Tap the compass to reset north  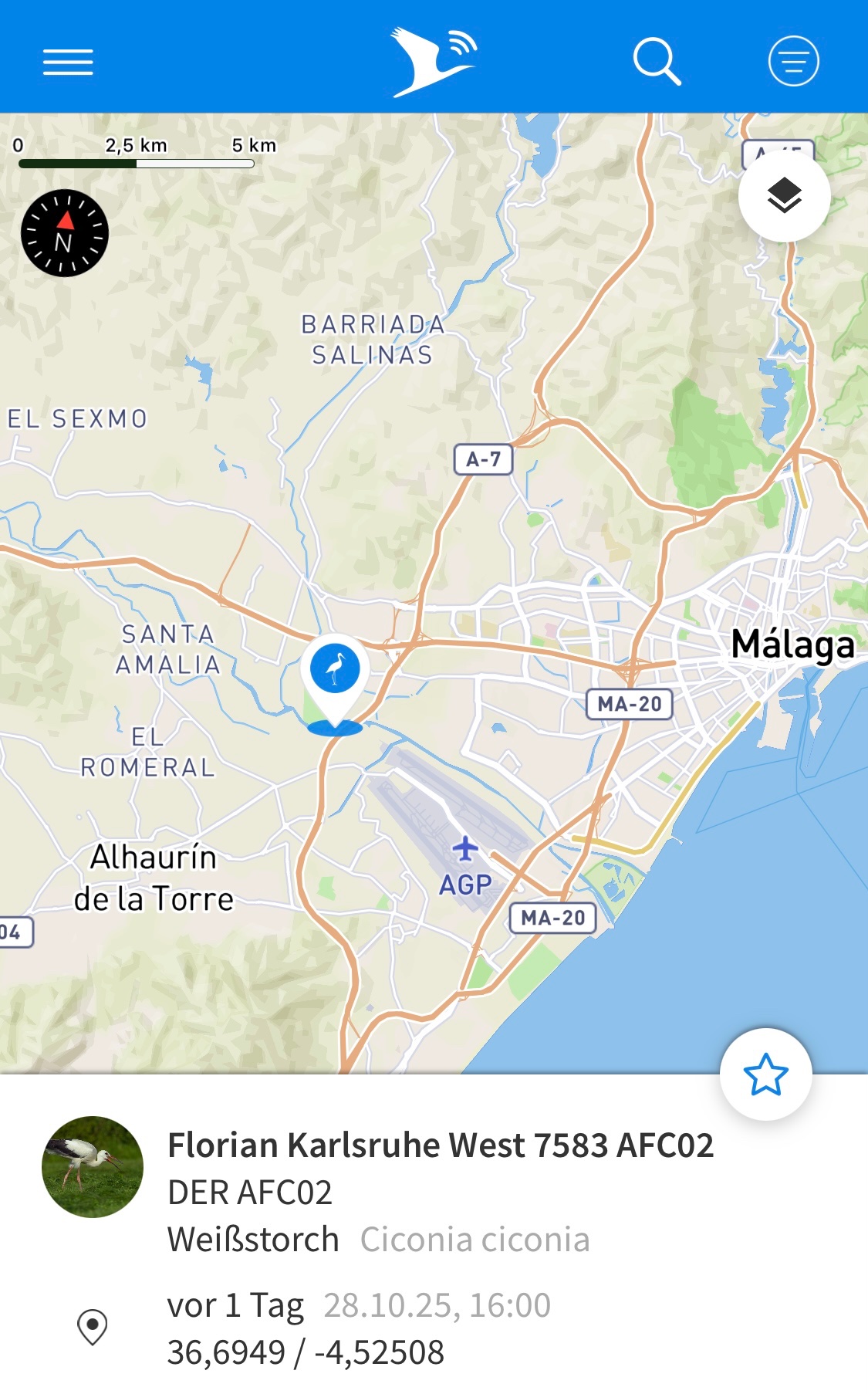click(x=65, y=233)
